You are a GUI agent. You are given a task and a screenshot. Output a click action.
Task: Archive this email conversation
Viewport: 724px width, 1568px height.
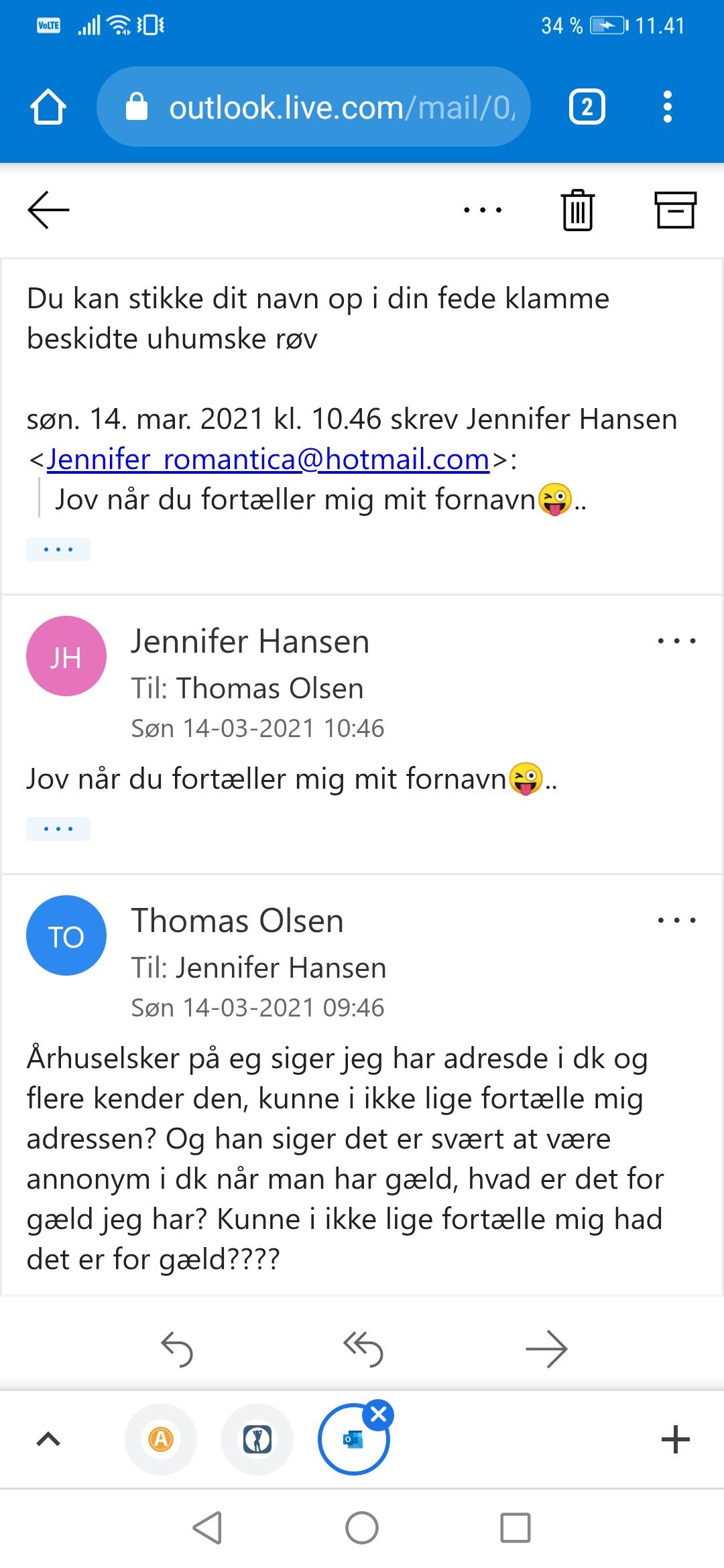click(x=675, y=210)
